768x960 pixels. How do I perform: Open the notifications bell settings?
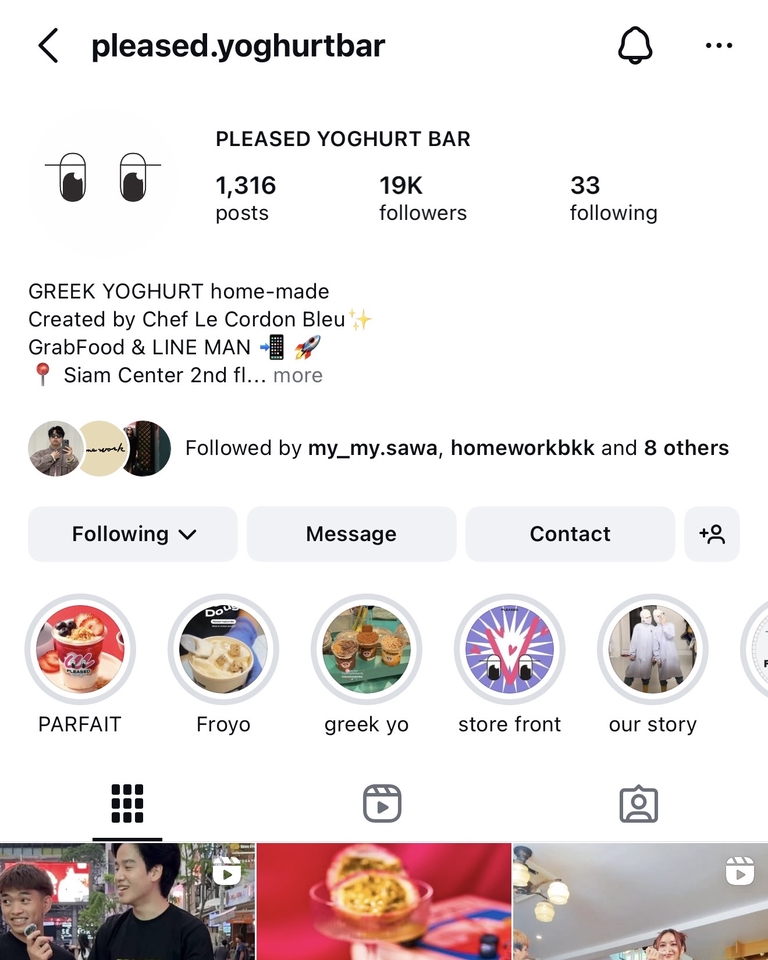coord(635,46)
